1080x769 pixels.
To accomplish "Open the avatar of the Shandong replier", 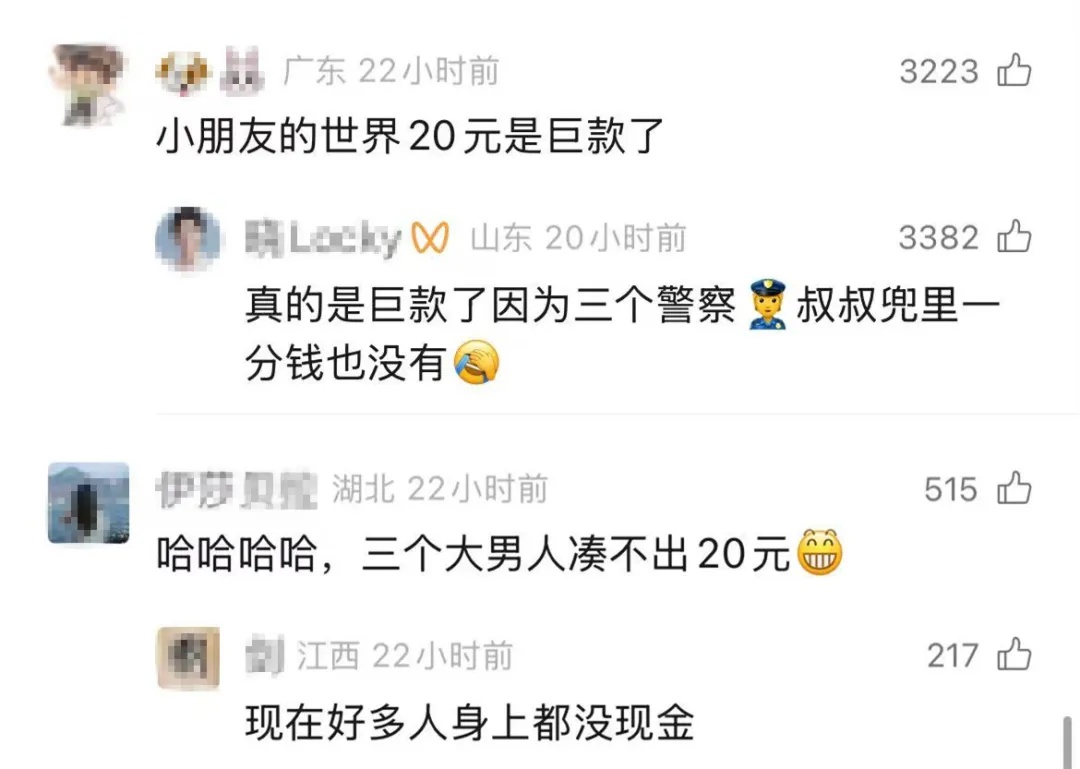I will [188, 239].
